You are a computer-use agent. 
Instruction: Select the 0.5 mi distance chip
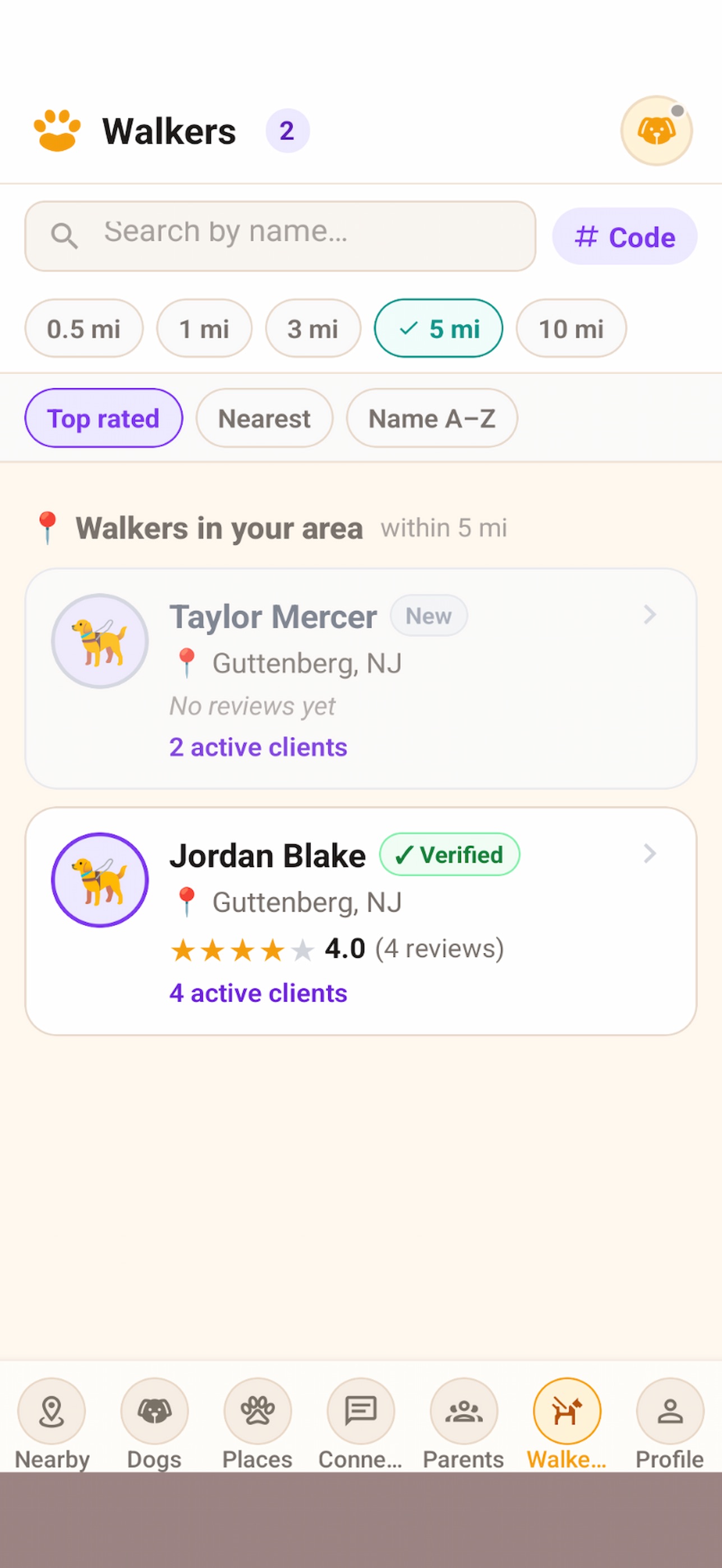pyautogui.click(x=84, y=329)
